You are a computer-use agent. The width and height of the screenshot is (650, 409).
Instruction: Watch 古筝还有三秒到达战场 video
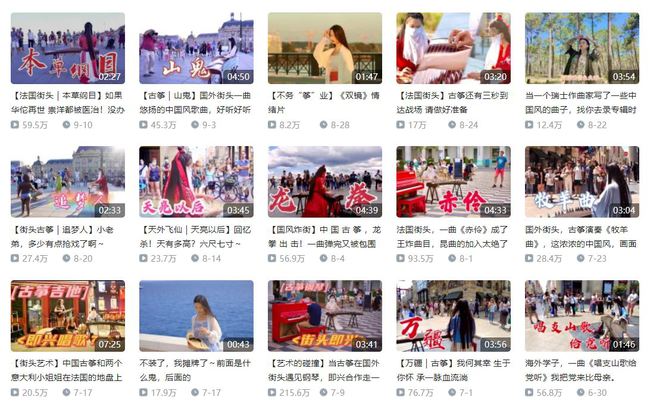[453, 48]
